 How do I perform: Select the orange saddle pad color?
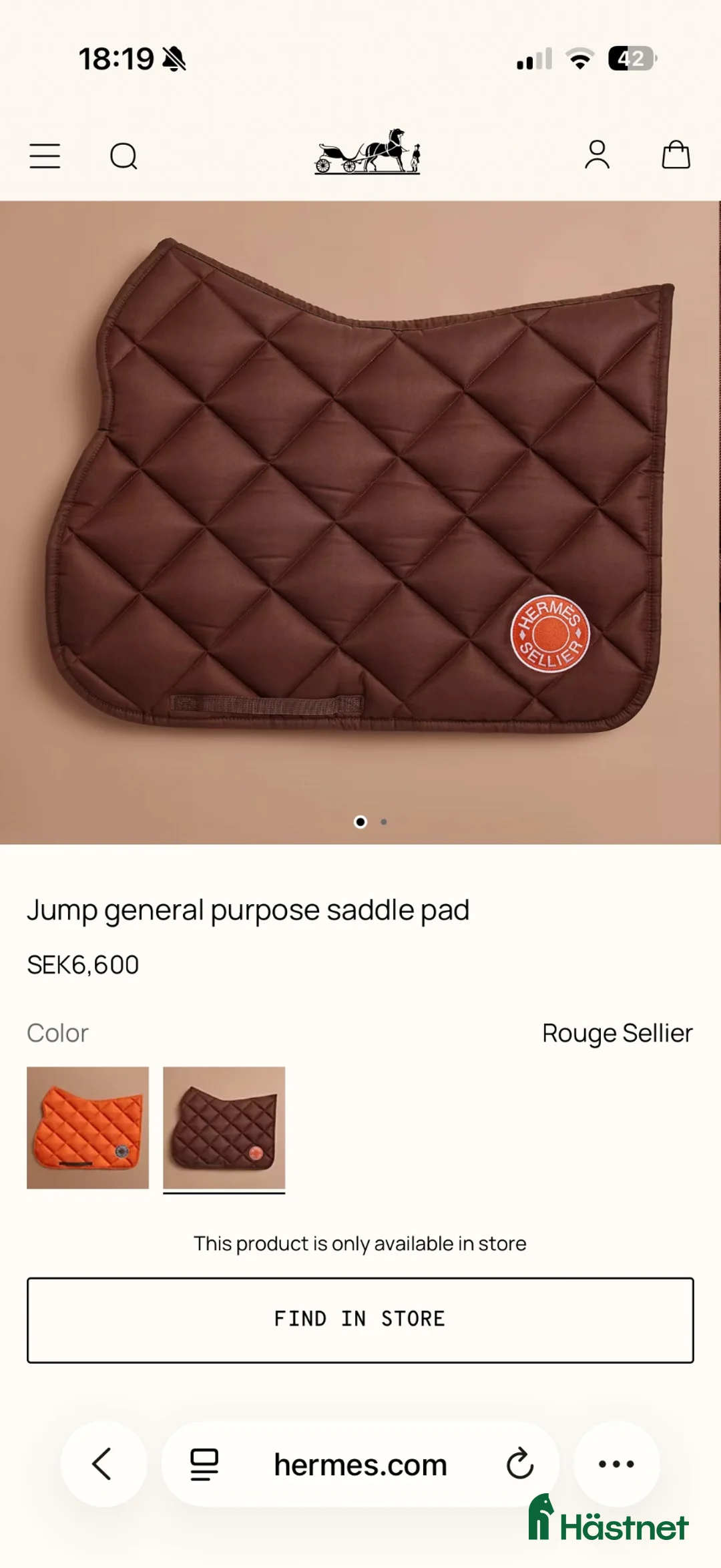pos(87,1127)
